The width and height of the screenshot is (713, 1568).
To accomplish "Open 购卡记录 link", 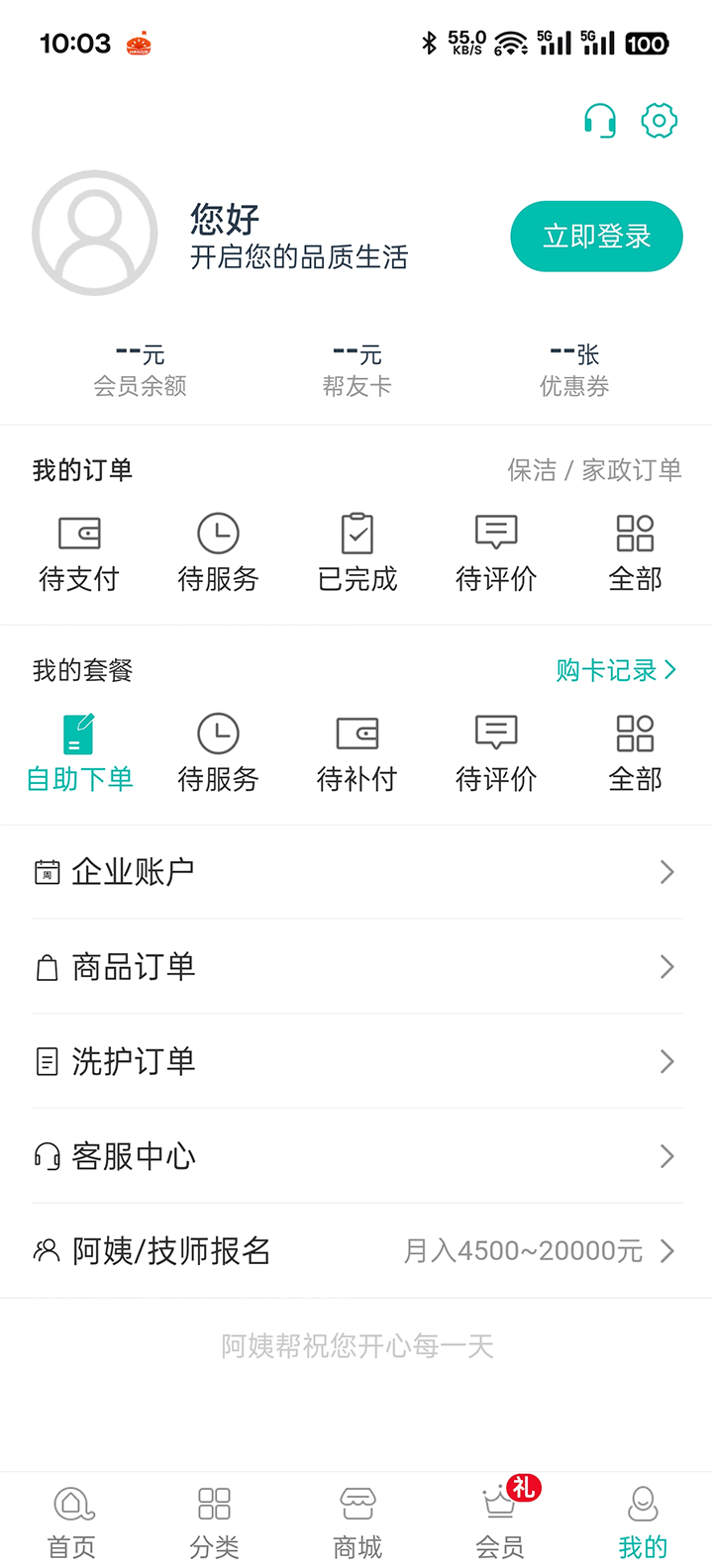I will [x=616, y=670].
